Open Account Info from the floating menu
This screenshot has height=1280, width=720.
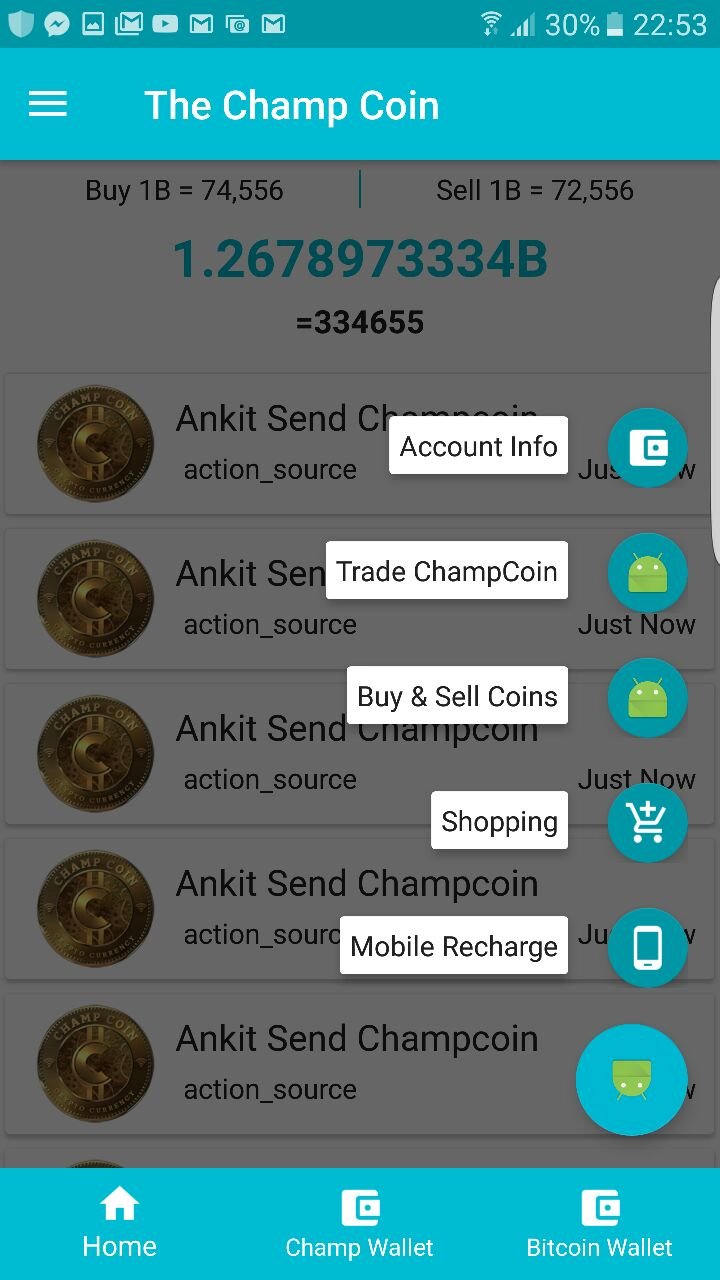click(647, 447)
